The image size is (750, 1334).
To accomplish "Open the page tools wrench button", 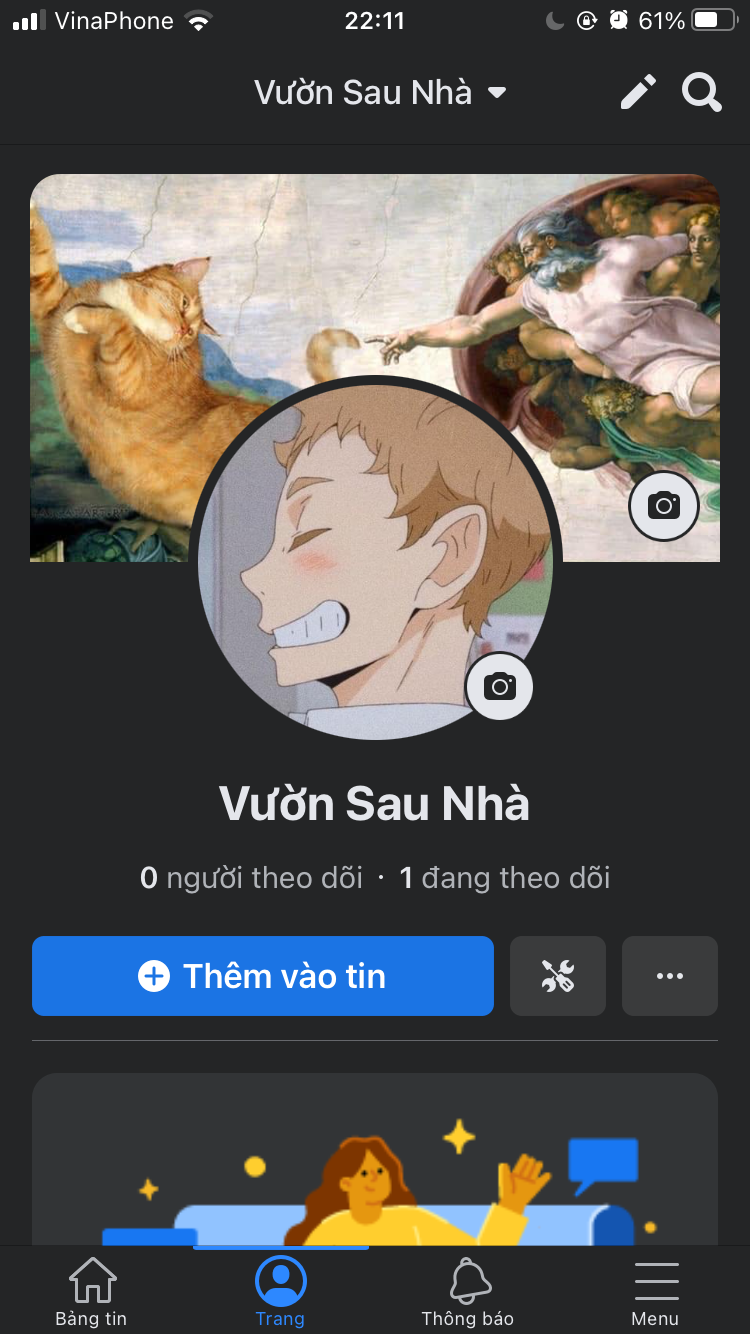I will point(558,976).
